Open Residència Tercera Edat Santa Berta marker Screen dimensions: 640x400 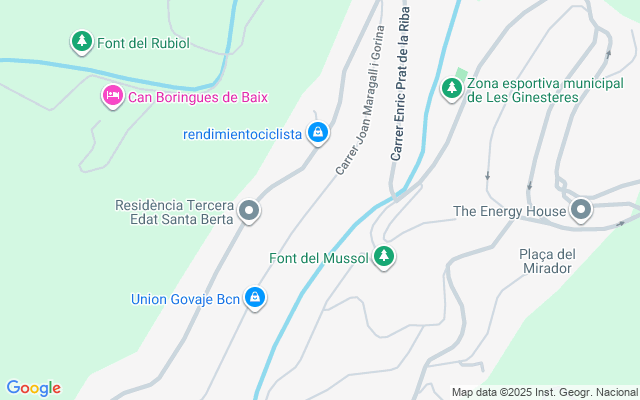250,212
